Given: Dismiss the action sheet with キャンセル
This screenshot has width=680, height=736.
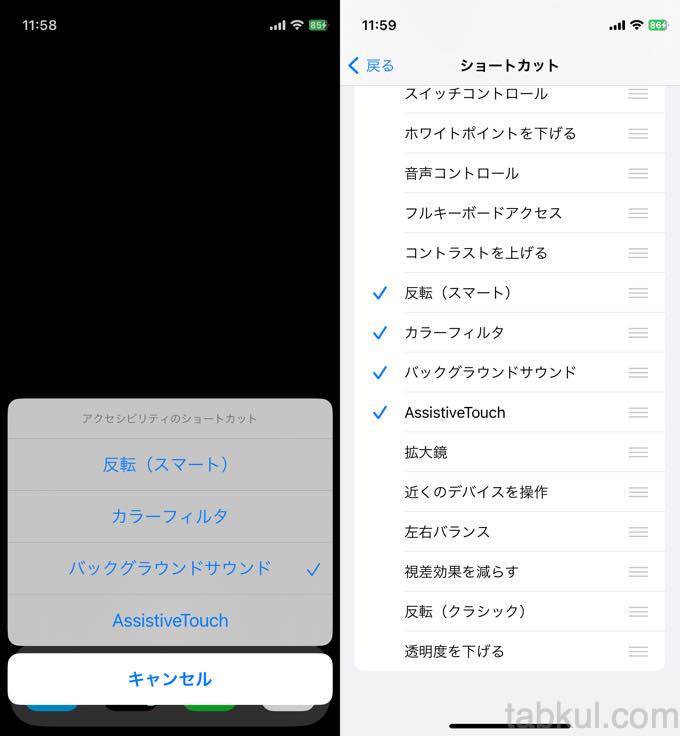Looking at the screenshot, I should coord(170,679).
